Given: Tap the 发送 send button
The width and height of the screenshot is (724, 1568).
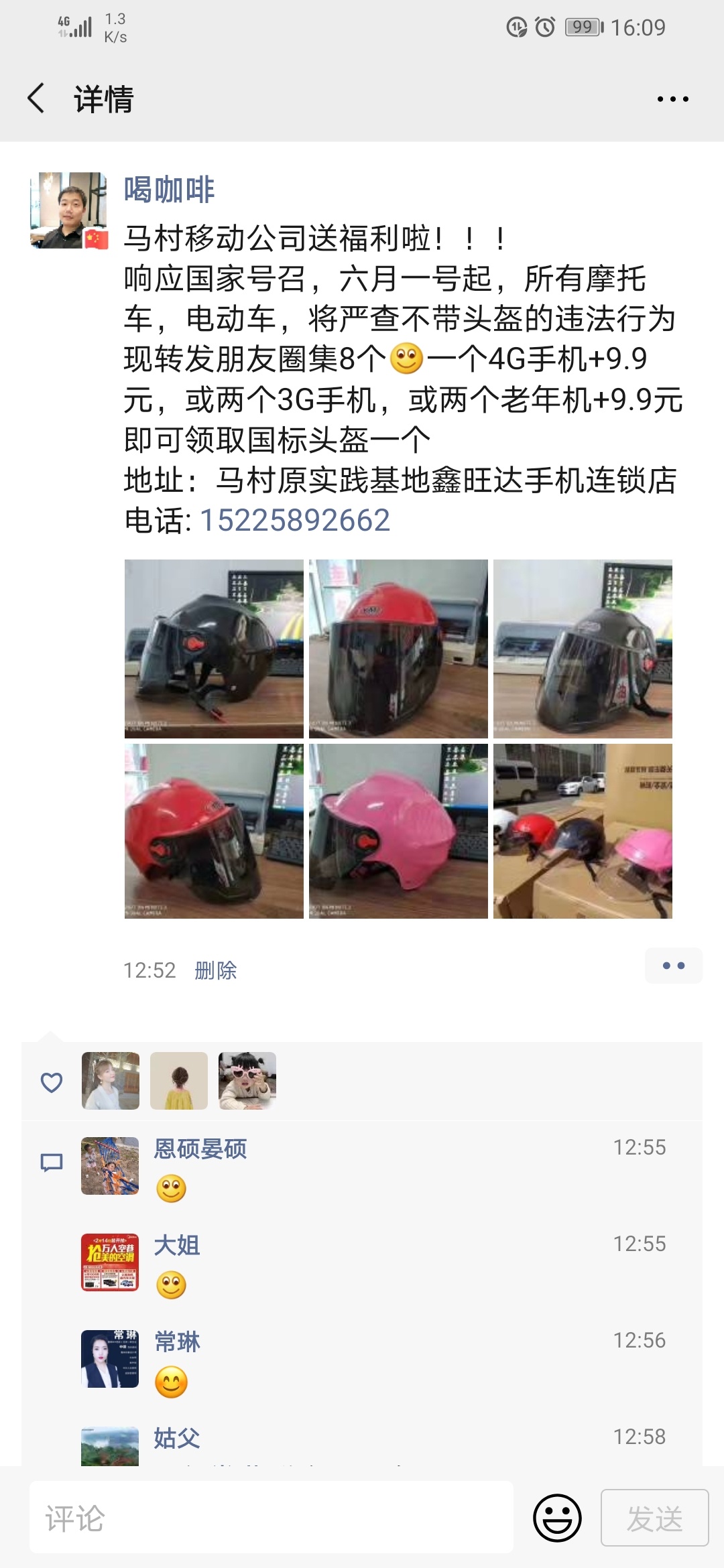Looking at the screenshot, I should 654,1518.
